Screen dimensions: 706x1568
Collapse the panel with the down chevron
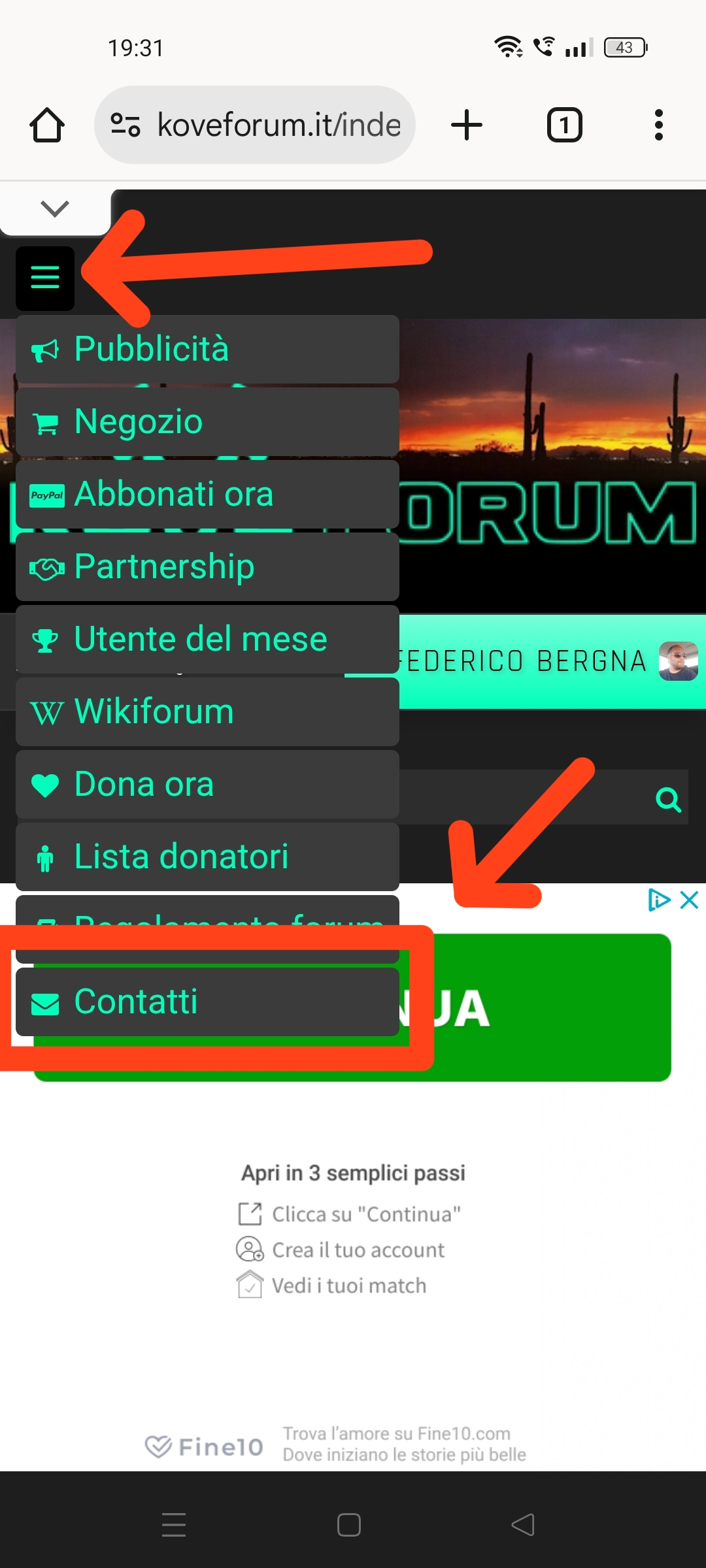pos(55,209)
